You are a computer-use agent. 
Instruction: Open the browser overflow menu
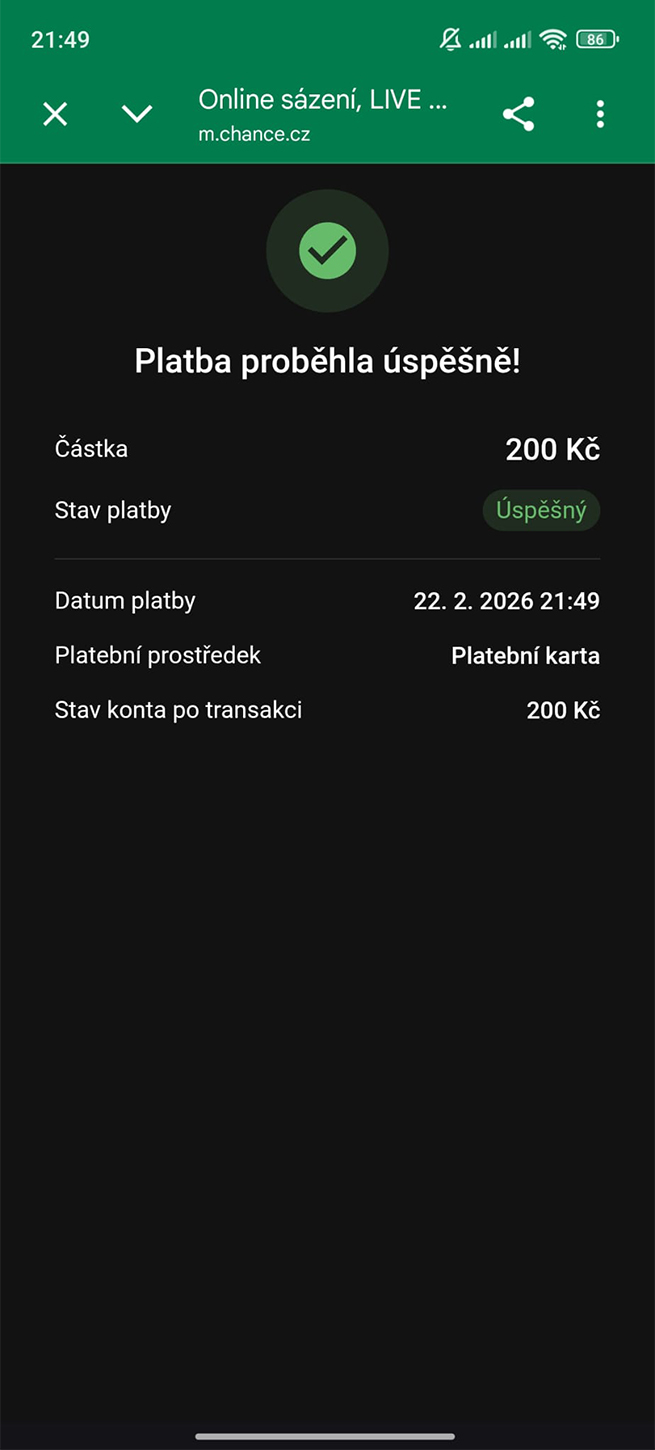tap(600, 114)
